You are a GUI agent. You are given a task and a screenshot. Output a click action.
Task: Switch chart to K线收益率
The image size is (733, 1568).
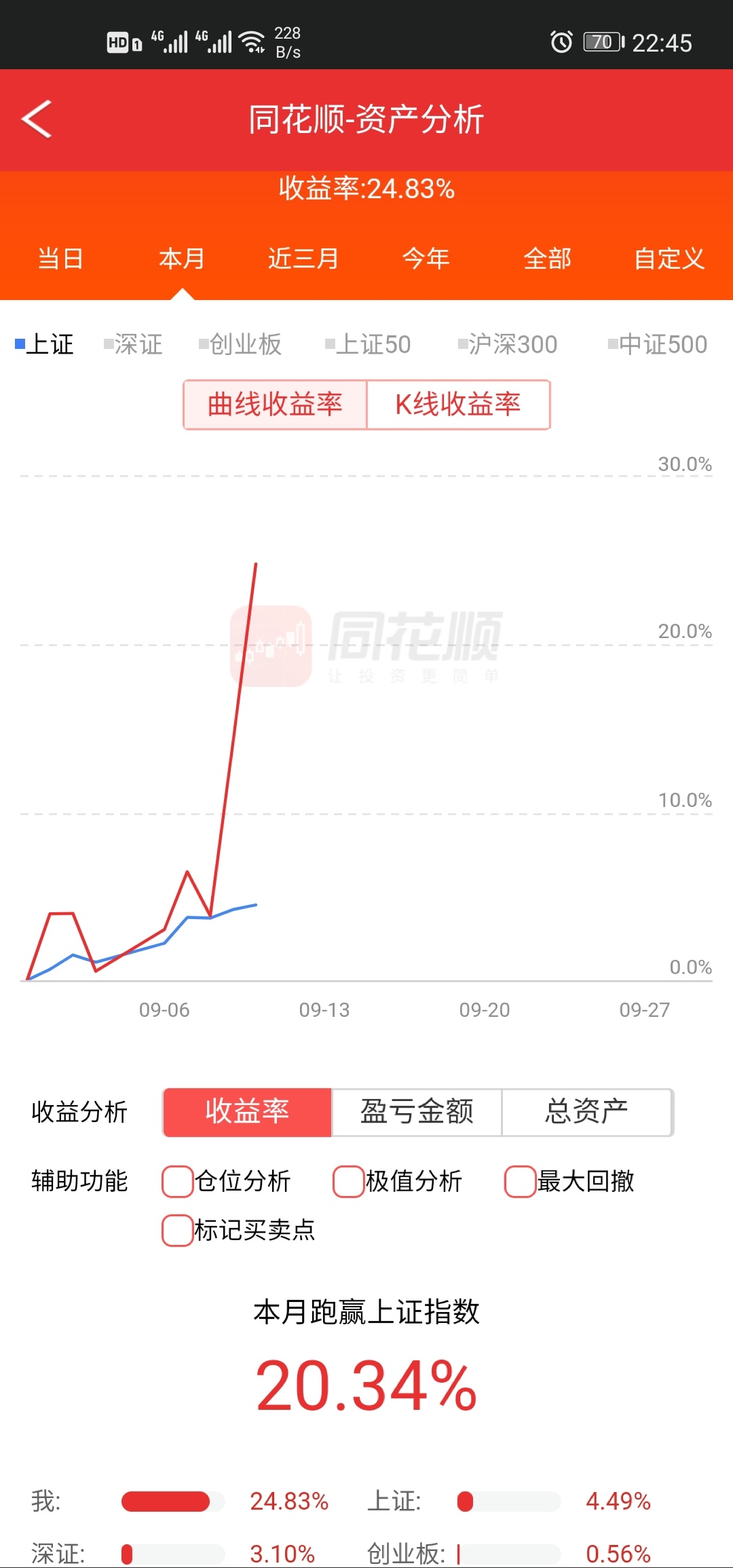[x=458, y=405]
